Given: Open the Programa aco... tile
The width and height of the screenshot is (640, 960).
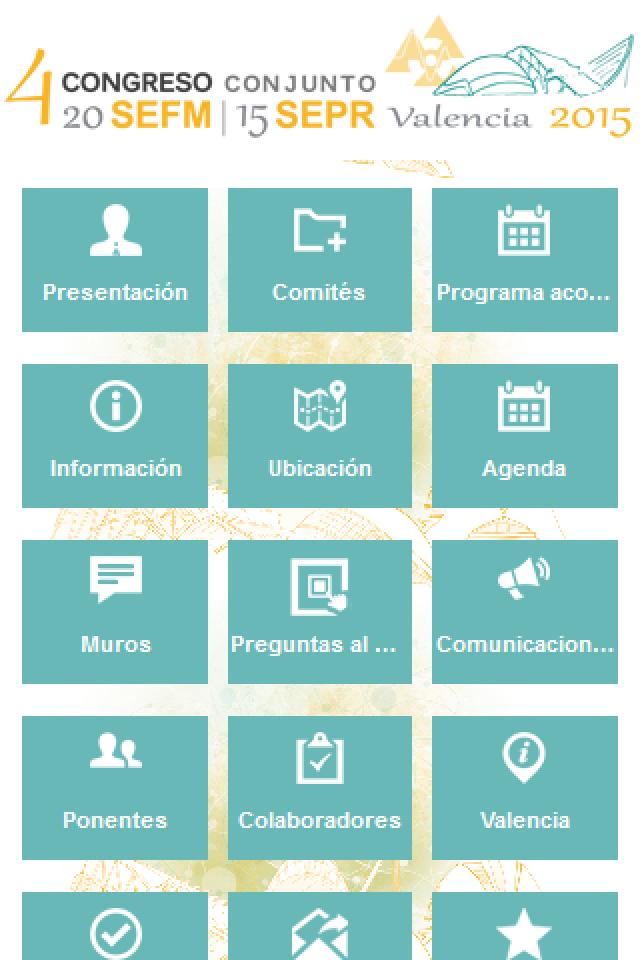Looking at the screenshot, I should pos(525,260).
